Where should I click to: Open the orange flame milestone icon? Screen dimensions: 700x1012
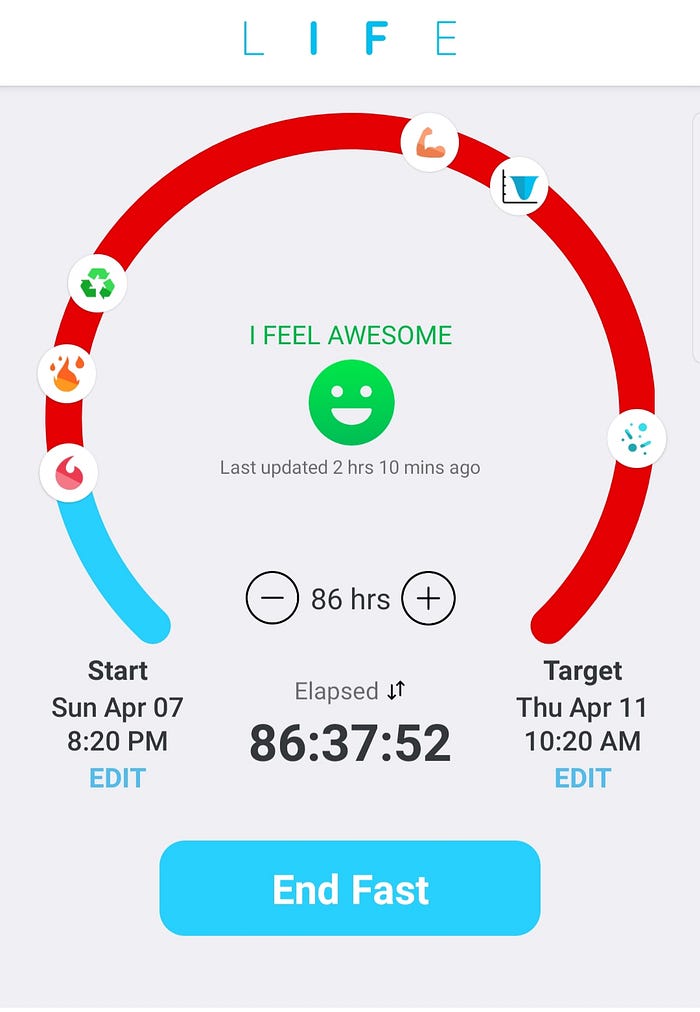pos(67,374)
